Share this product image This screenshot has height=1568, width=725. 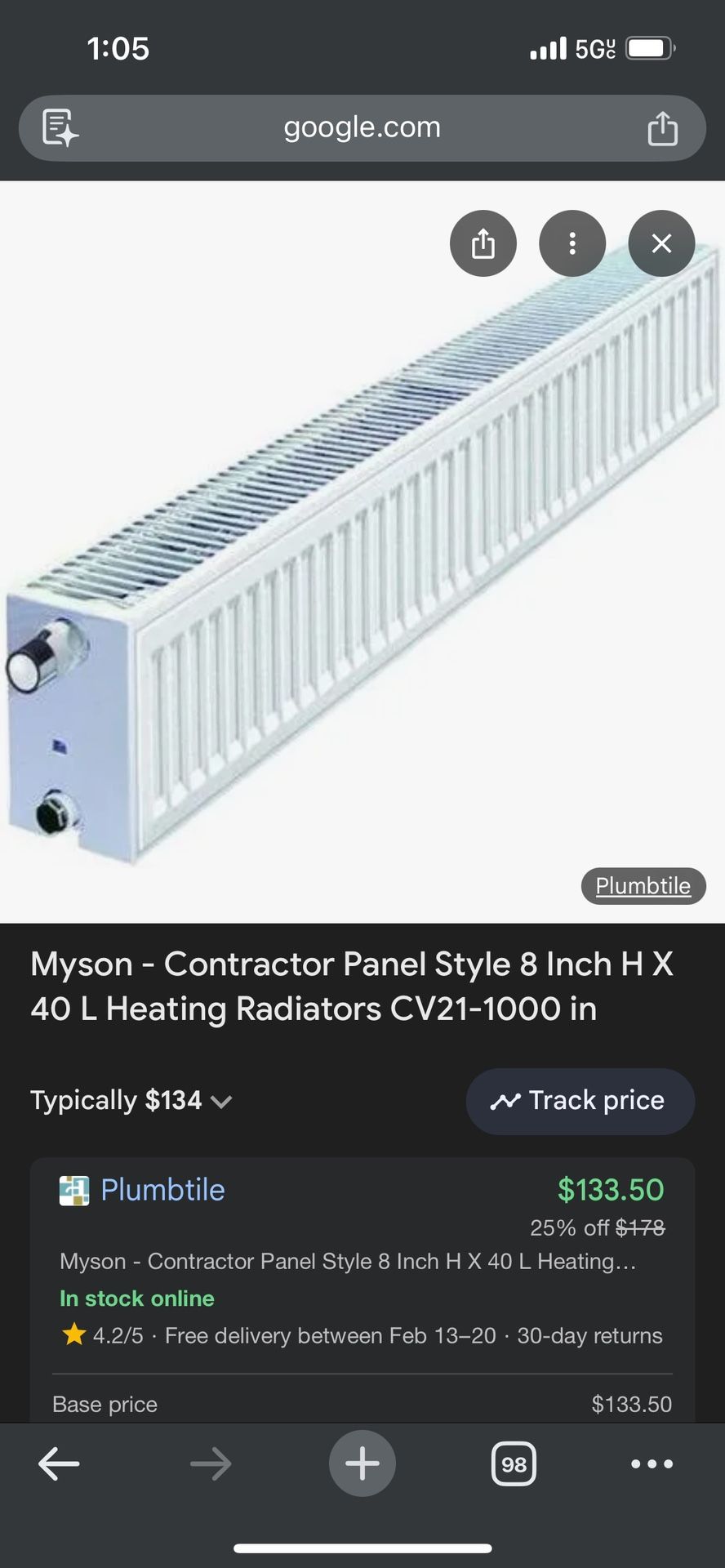point(483,243)
